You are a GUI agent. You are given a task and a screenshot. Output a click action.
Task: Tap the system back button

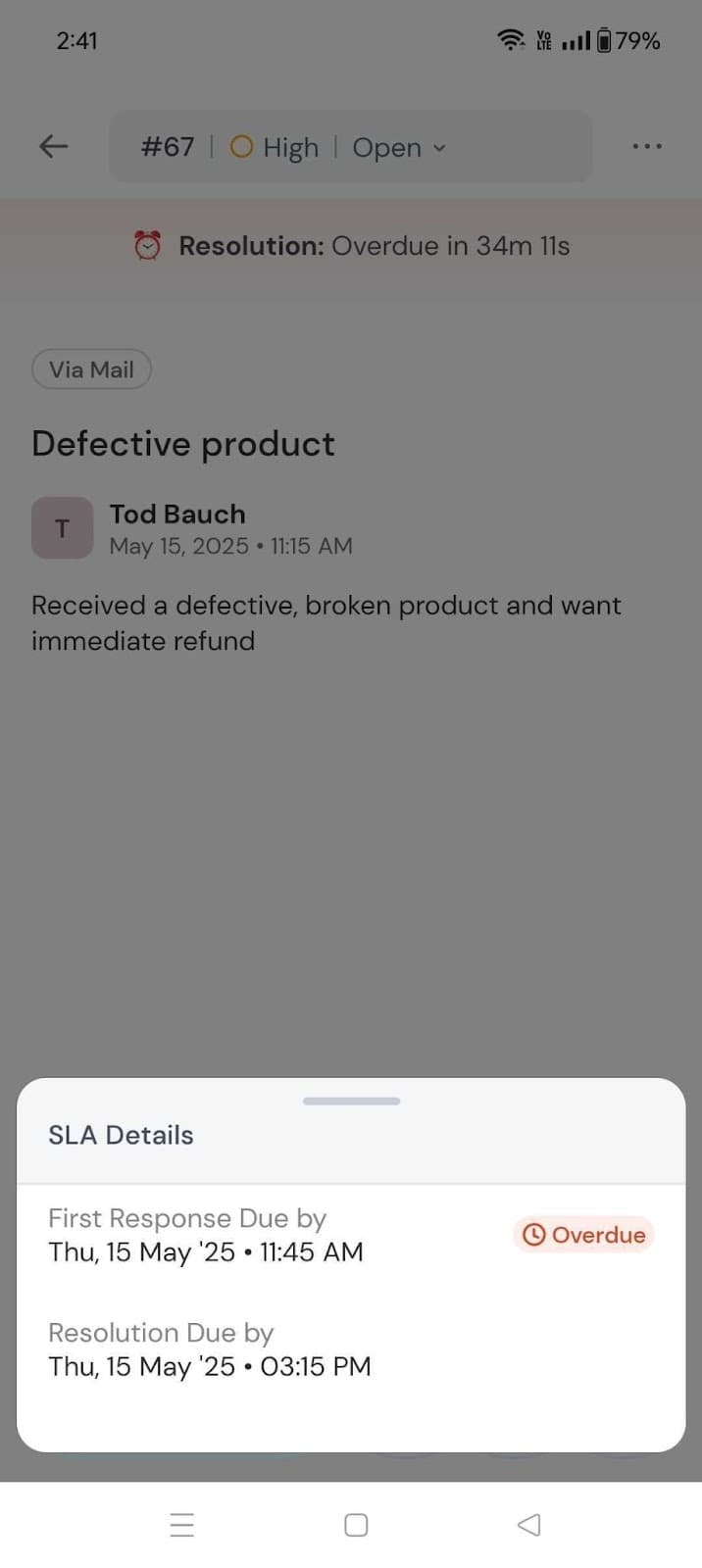pos(529,1525)
